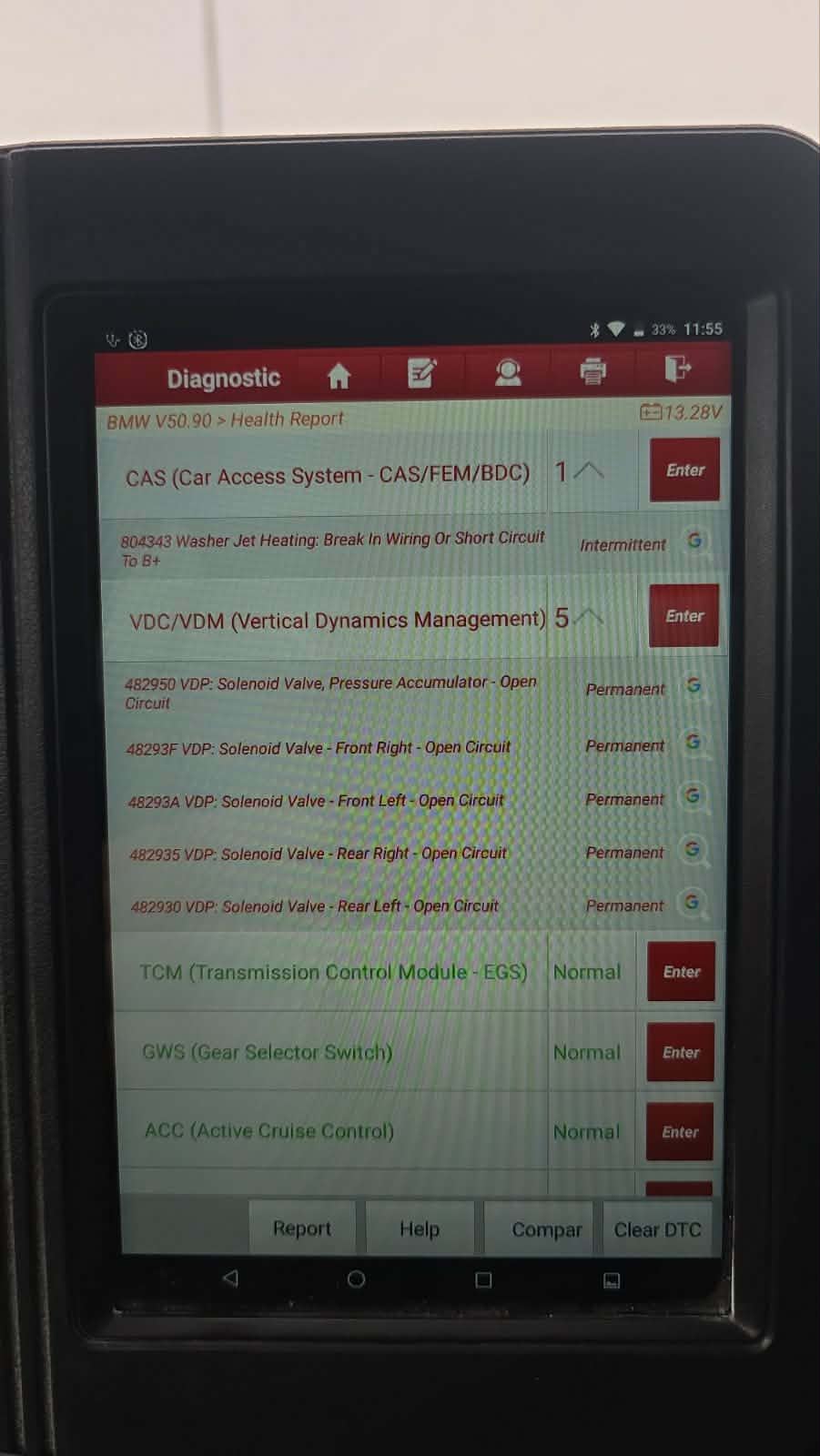Viewport: 820px width, 1456px height.
Task: Enter the TCM Transmission Control Module
Action: tap(682, 972)
